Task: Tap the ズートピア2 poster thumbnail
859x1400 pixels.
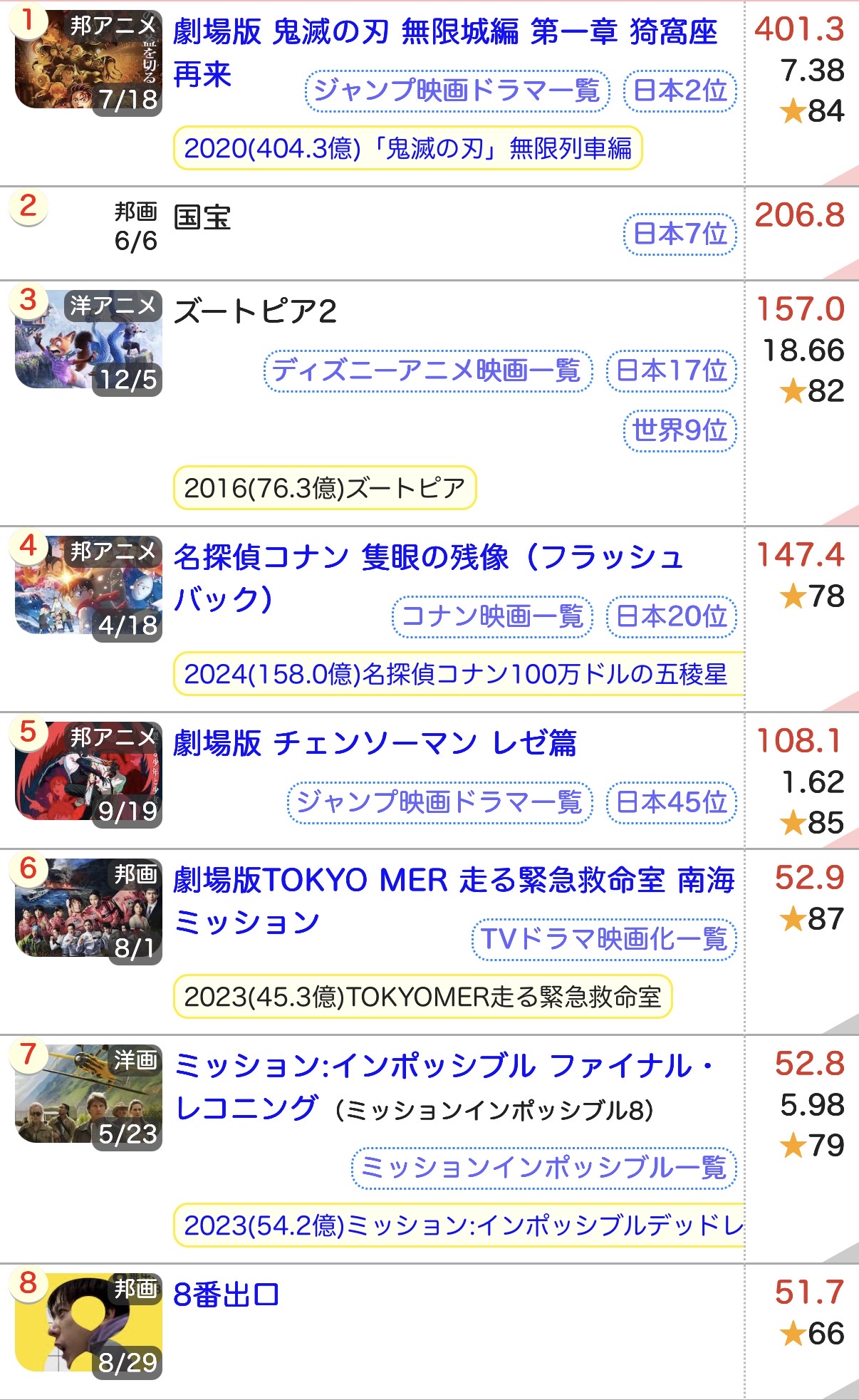Action: (x=88, y=342)
